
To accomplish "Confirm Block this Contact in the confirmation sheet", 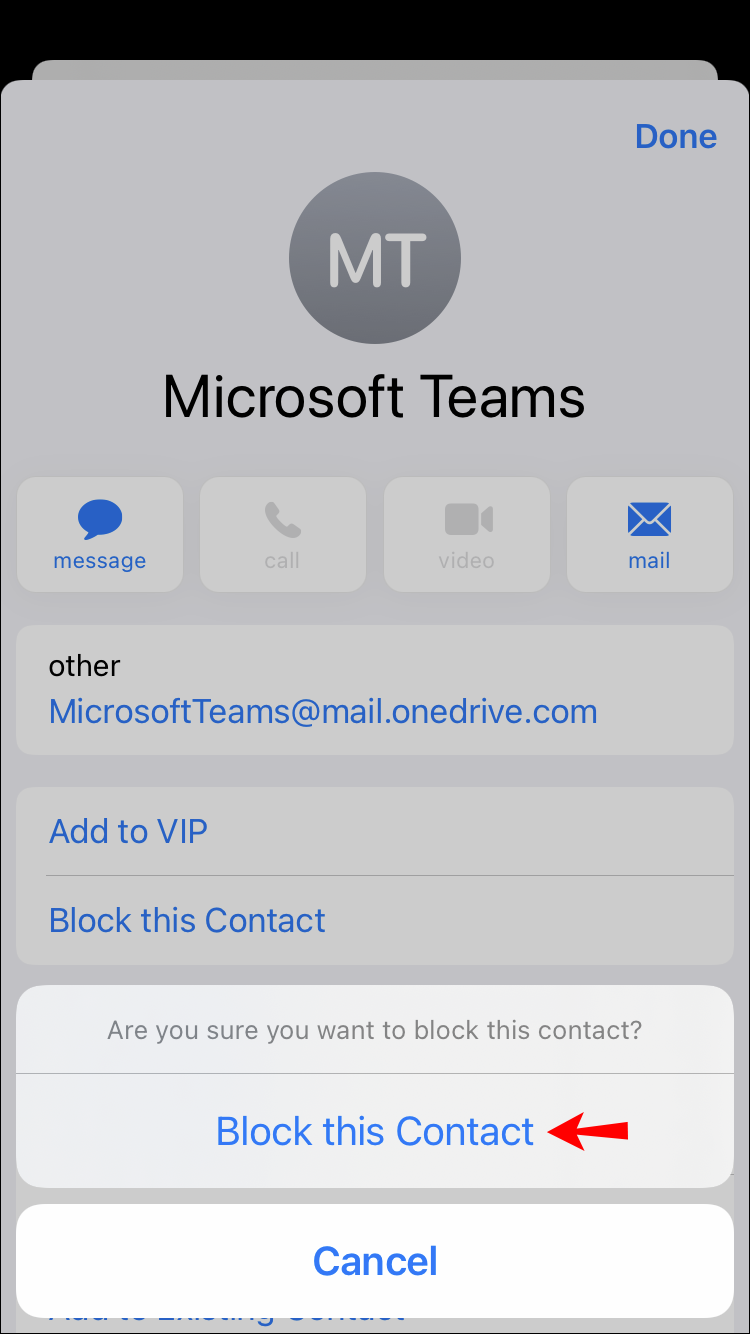I will 375,1131.
